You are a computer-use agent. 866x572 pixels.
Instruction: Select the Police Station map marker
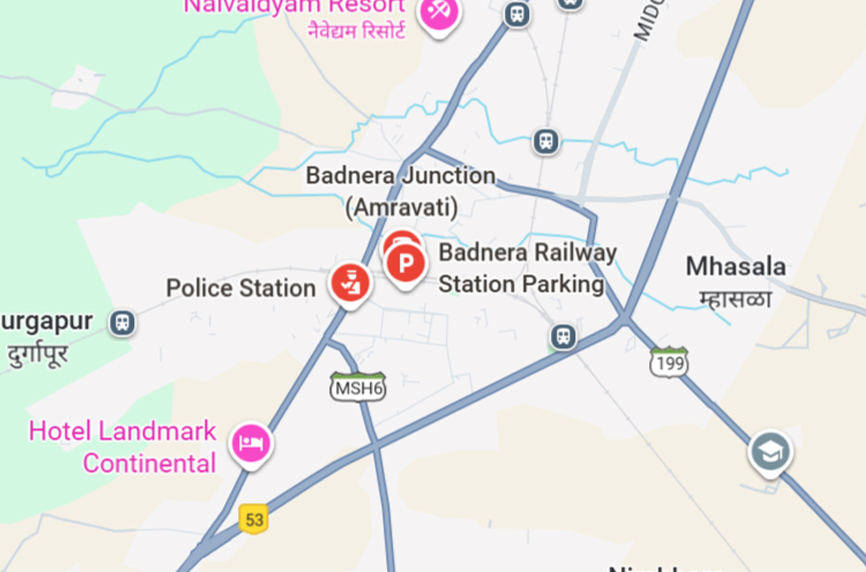click(x=351, y=283)
